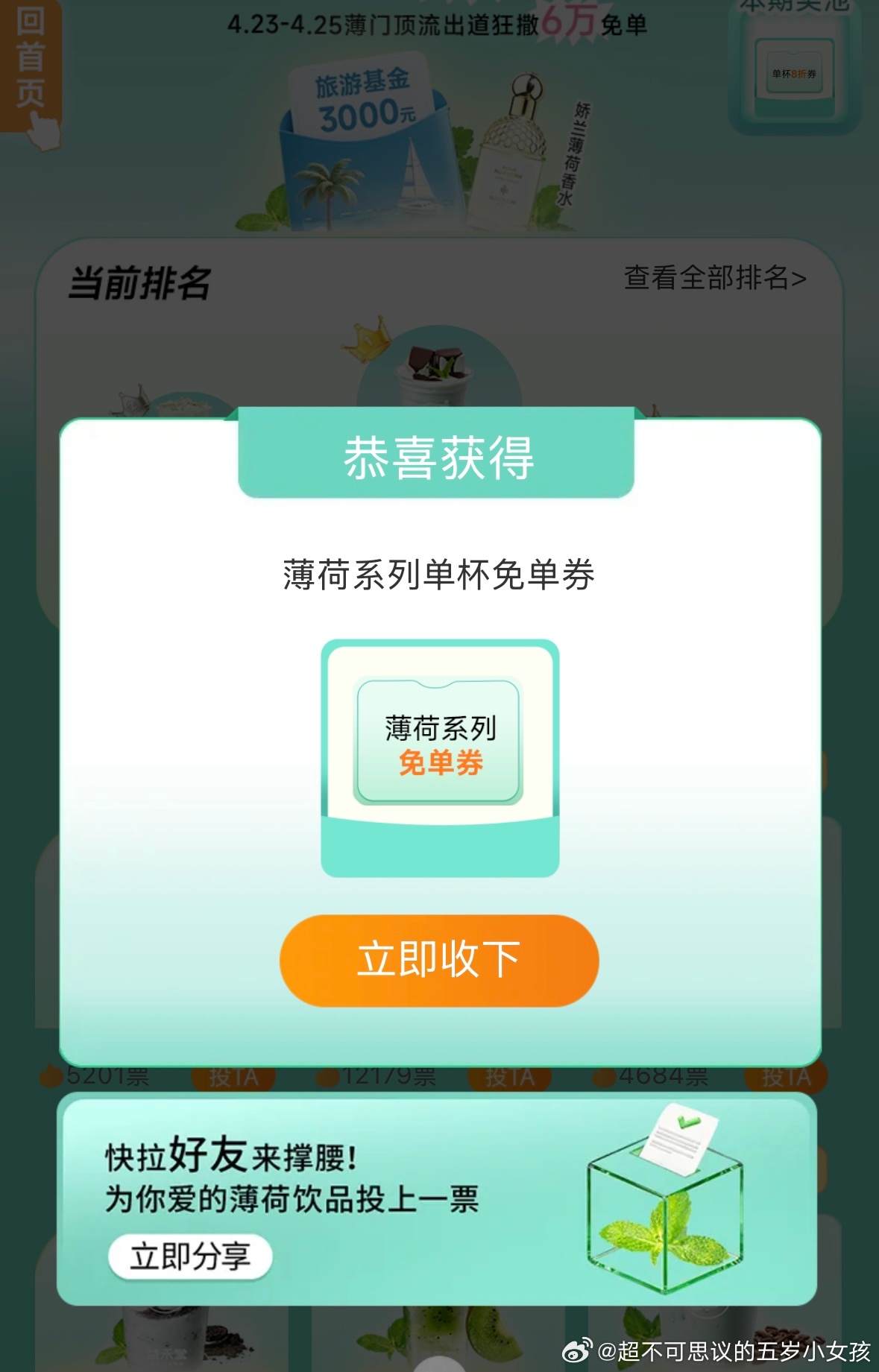
Task: Return via the 回首页 tab
Action: (30, 63)
